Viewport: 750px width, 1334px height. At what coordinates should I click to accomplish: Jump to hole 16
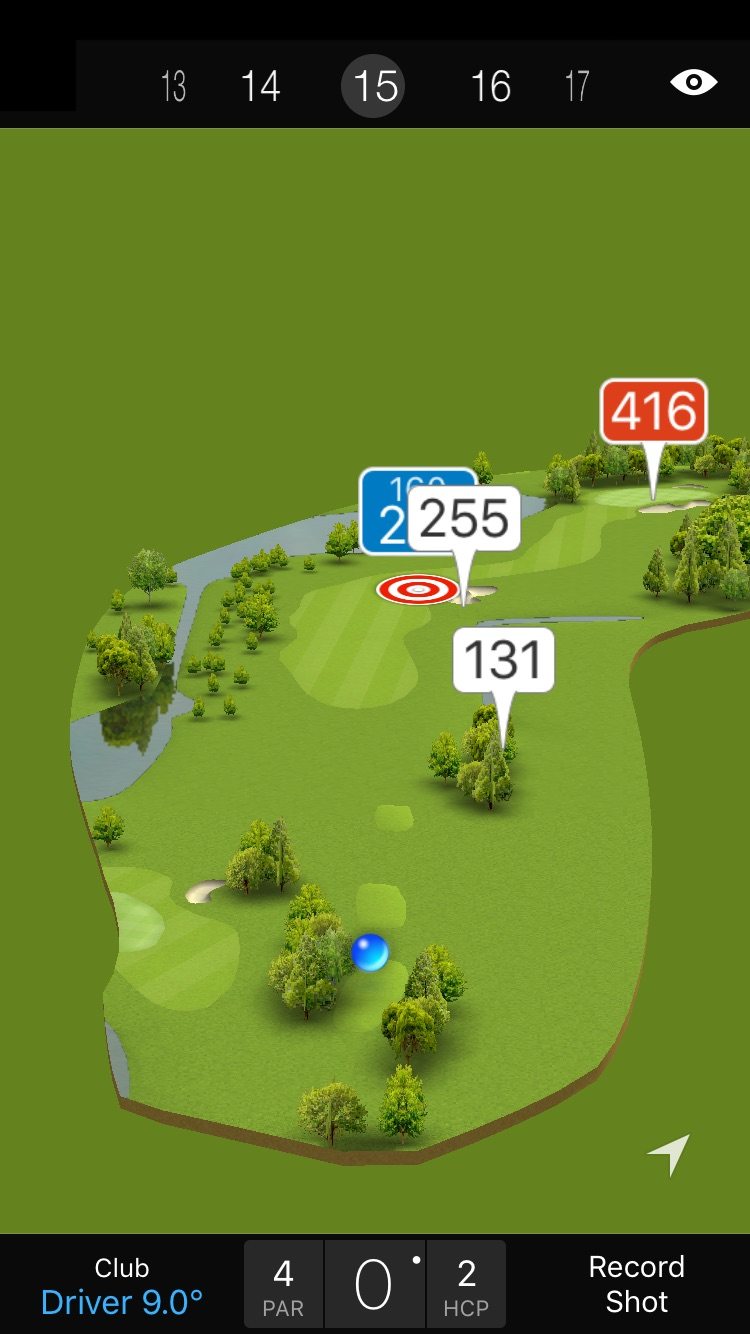pos(491,86)
